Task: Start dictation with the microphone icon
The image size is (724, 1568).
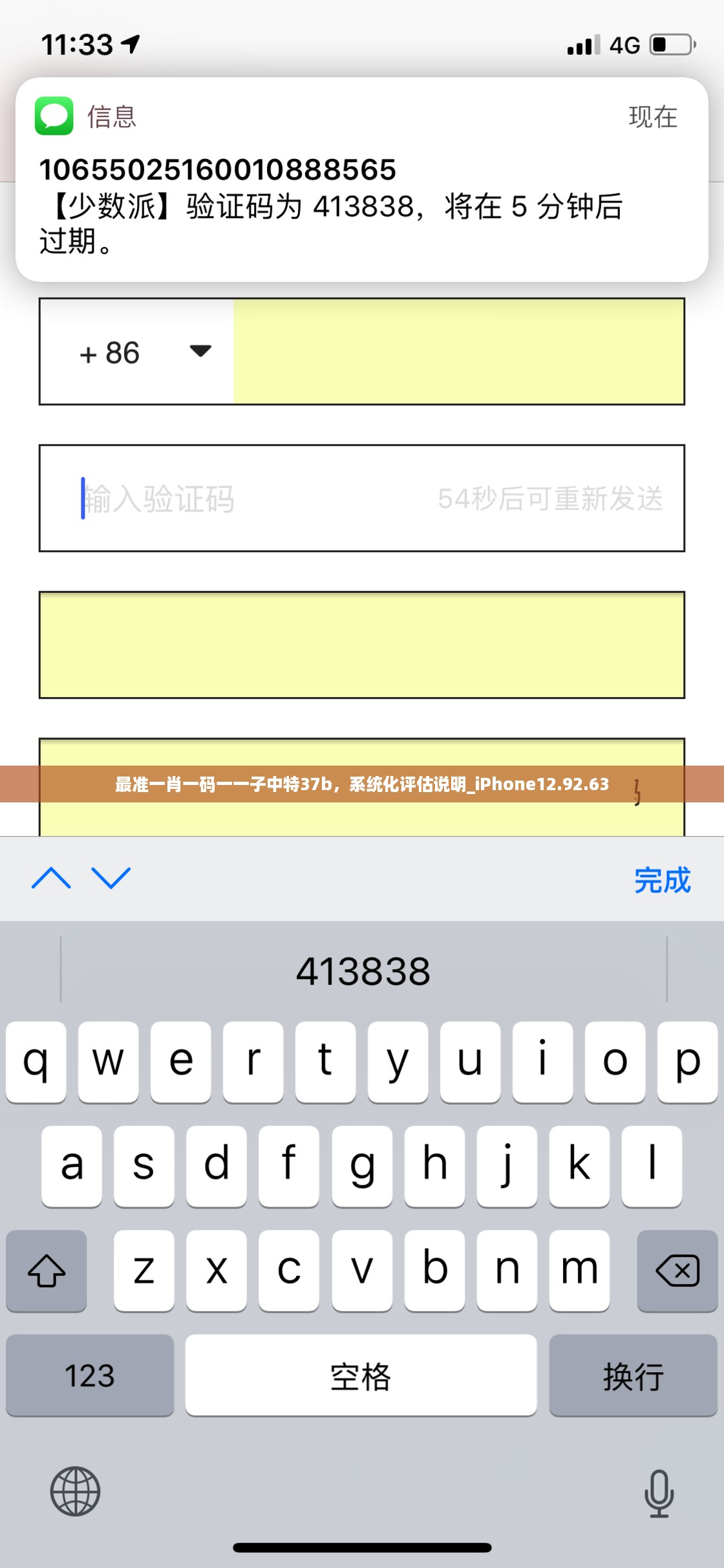Action: point(658,1492)
